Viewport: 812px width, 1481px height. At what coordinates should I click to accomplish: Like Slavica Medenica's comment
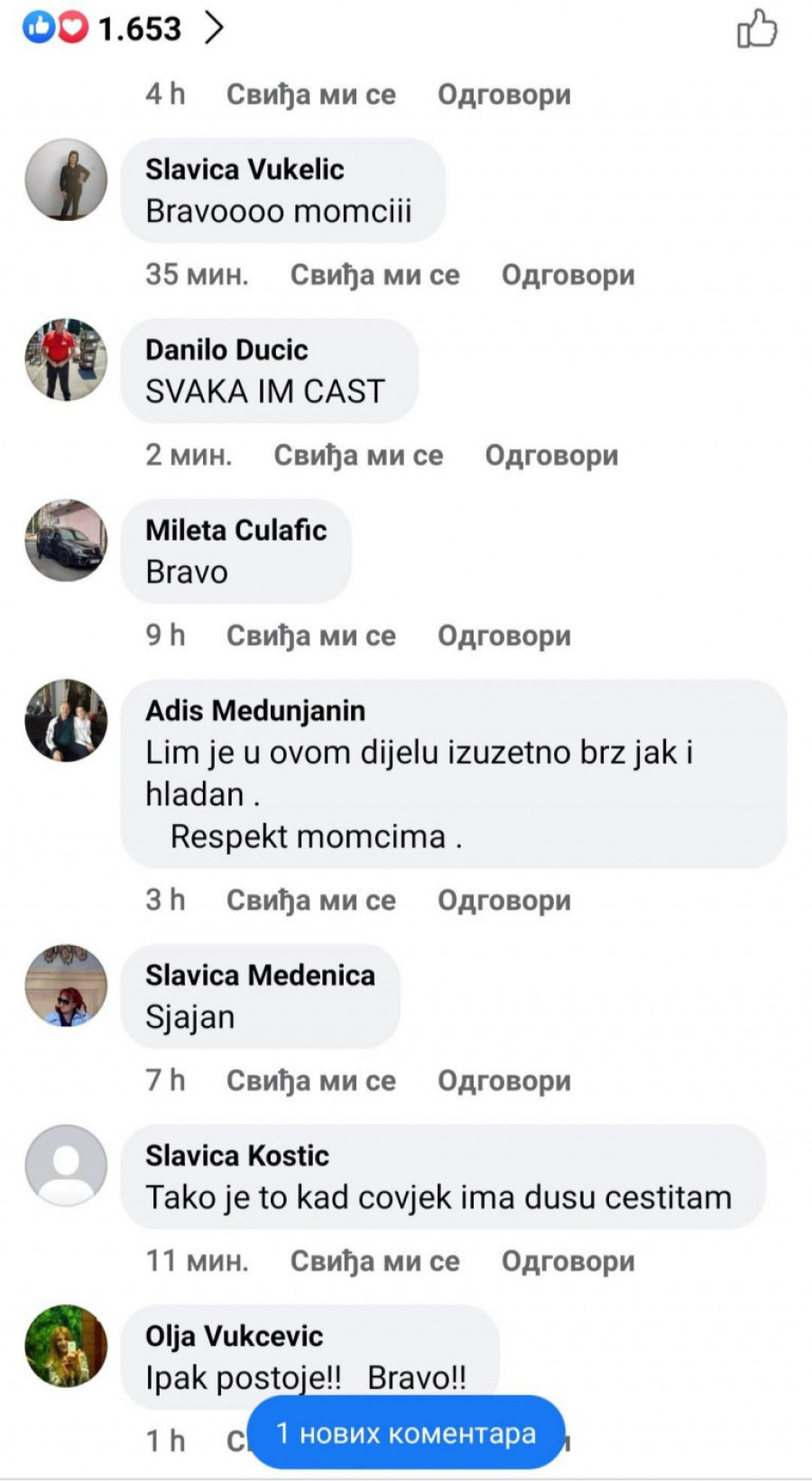coord(310,1080)
